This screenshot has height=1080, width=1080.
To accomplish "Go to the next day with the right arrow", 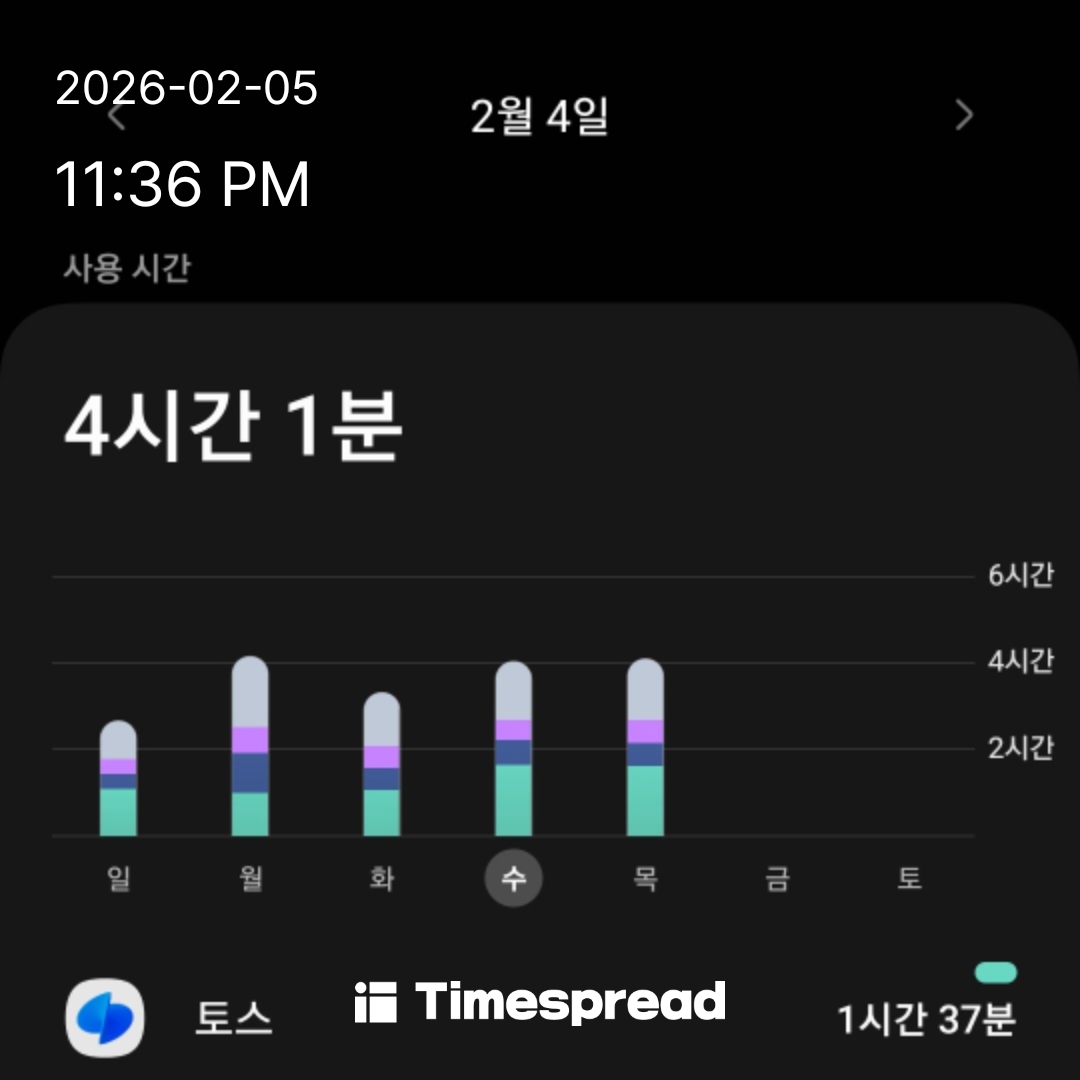I will (x=964, y=116).
